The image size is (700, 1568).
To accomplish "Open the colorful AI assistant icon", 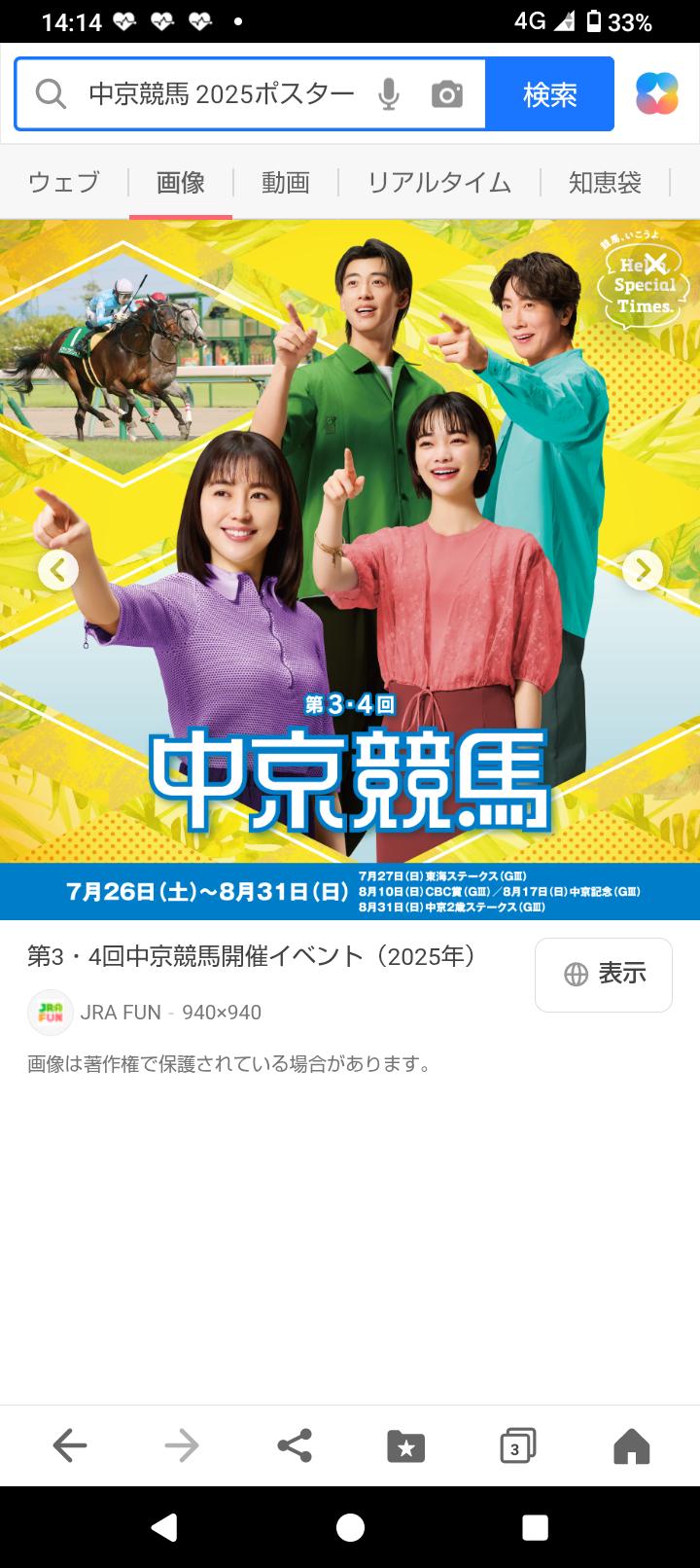I will coord(657,94).
